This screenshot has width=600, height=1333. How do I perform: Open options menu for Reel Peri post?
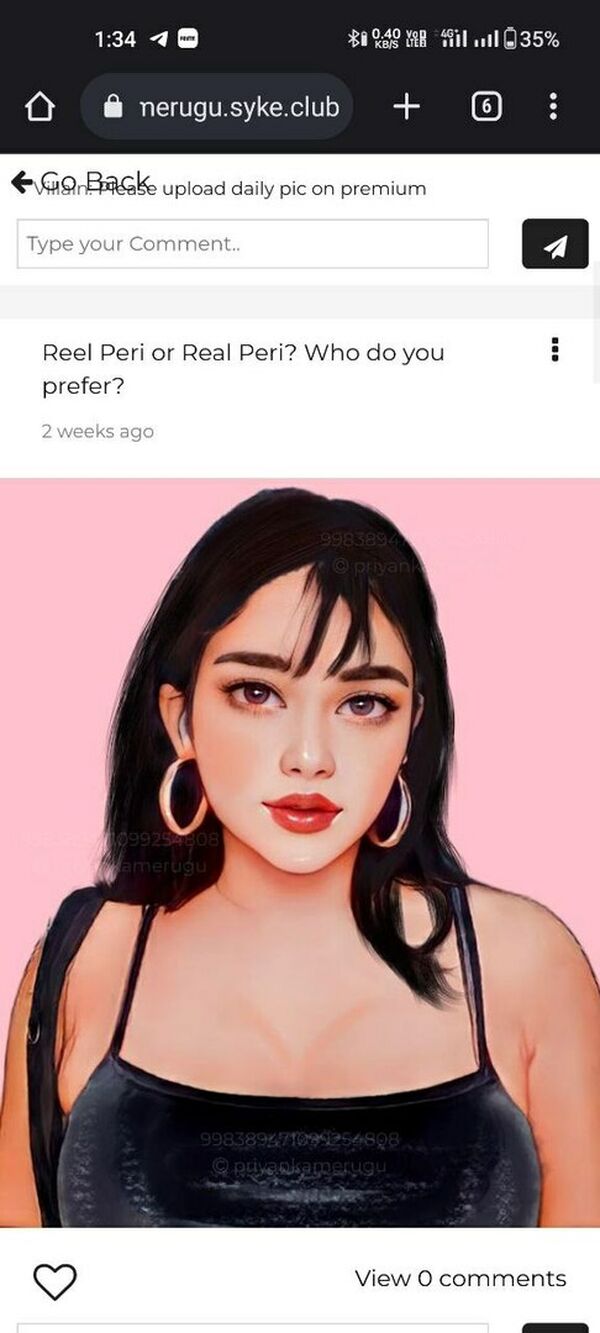554,350
